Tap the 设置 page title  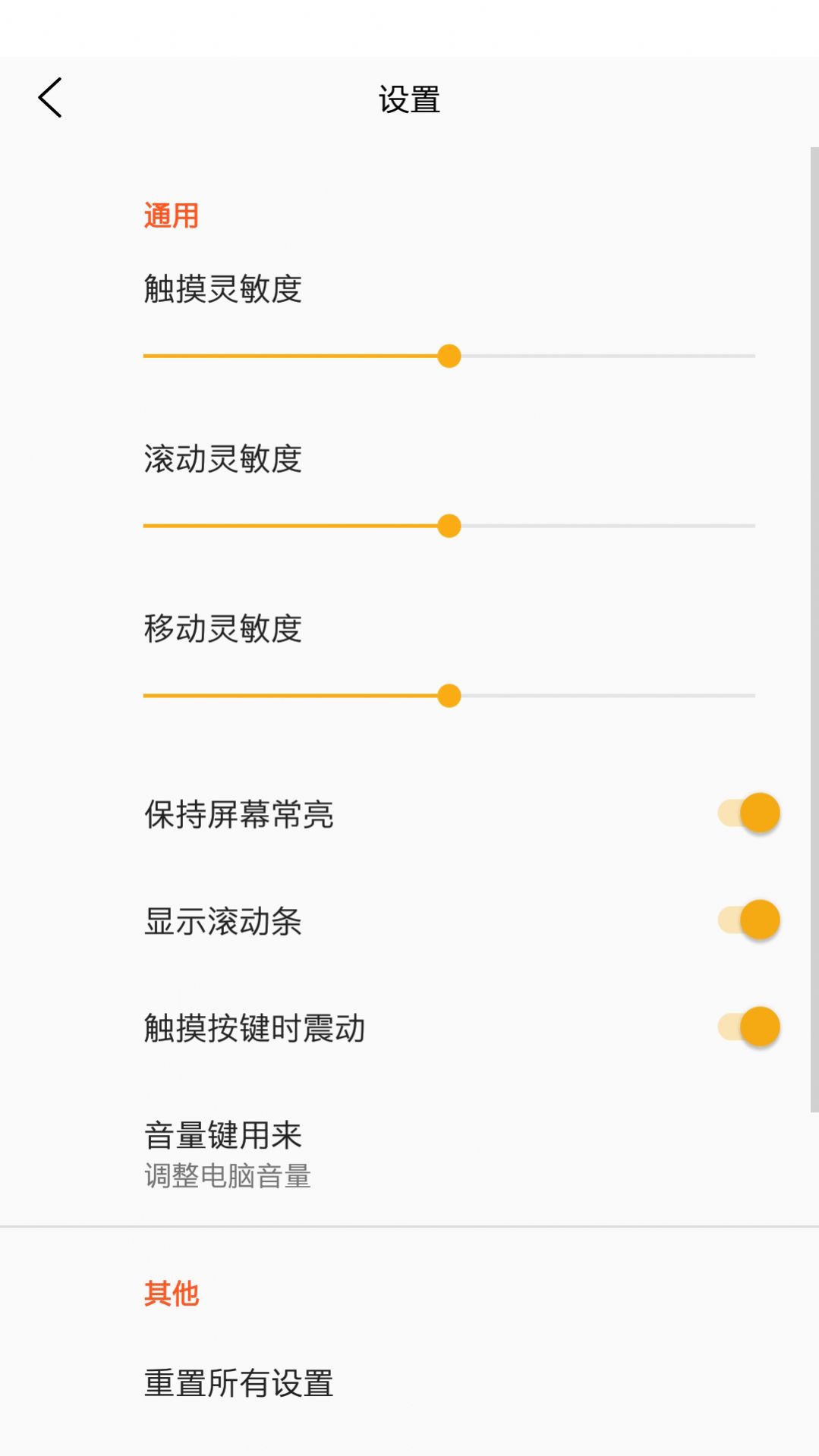click(409, 99)
